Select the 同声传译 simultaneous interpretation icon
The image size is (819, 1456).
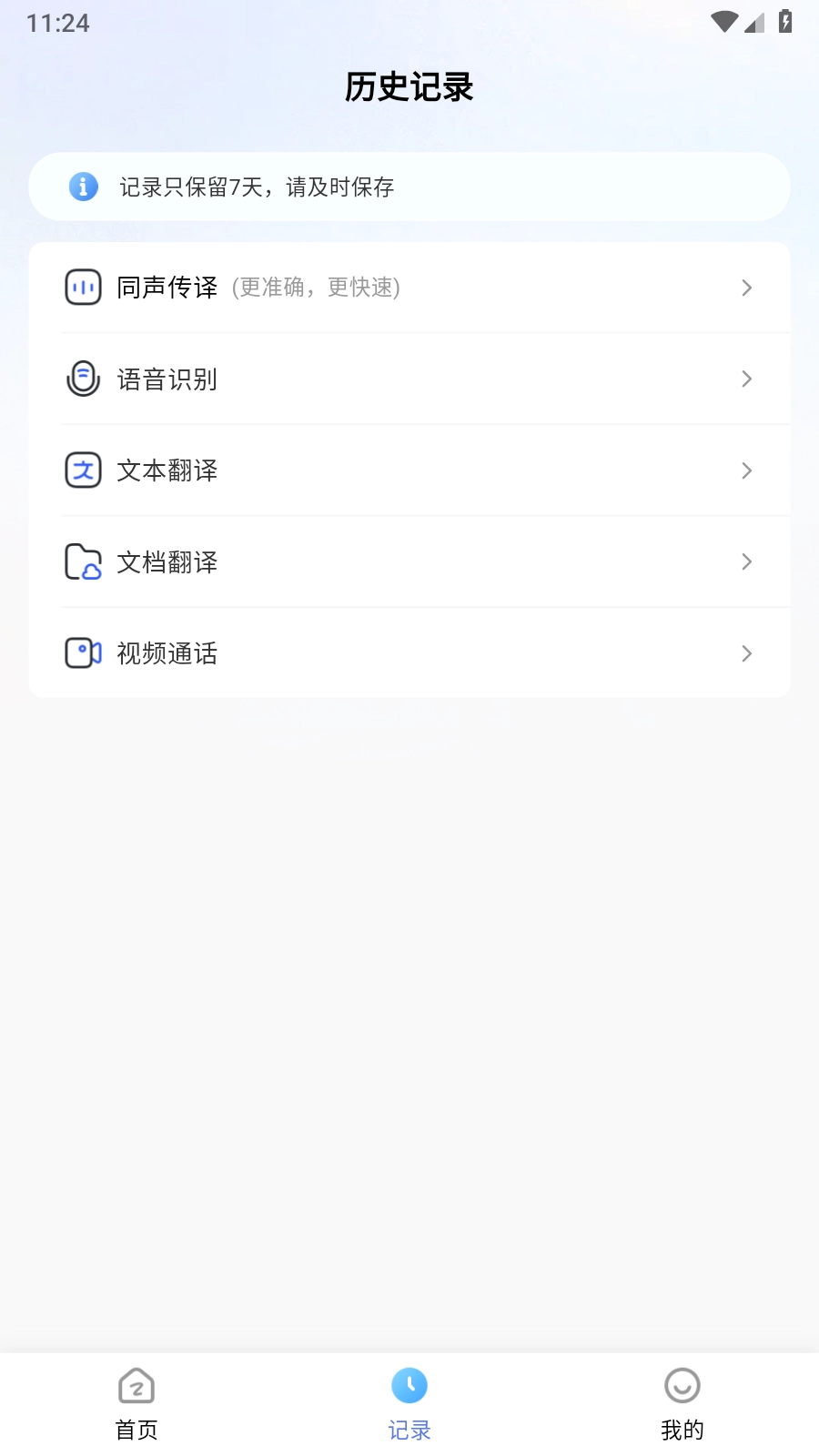coord(83,287)
